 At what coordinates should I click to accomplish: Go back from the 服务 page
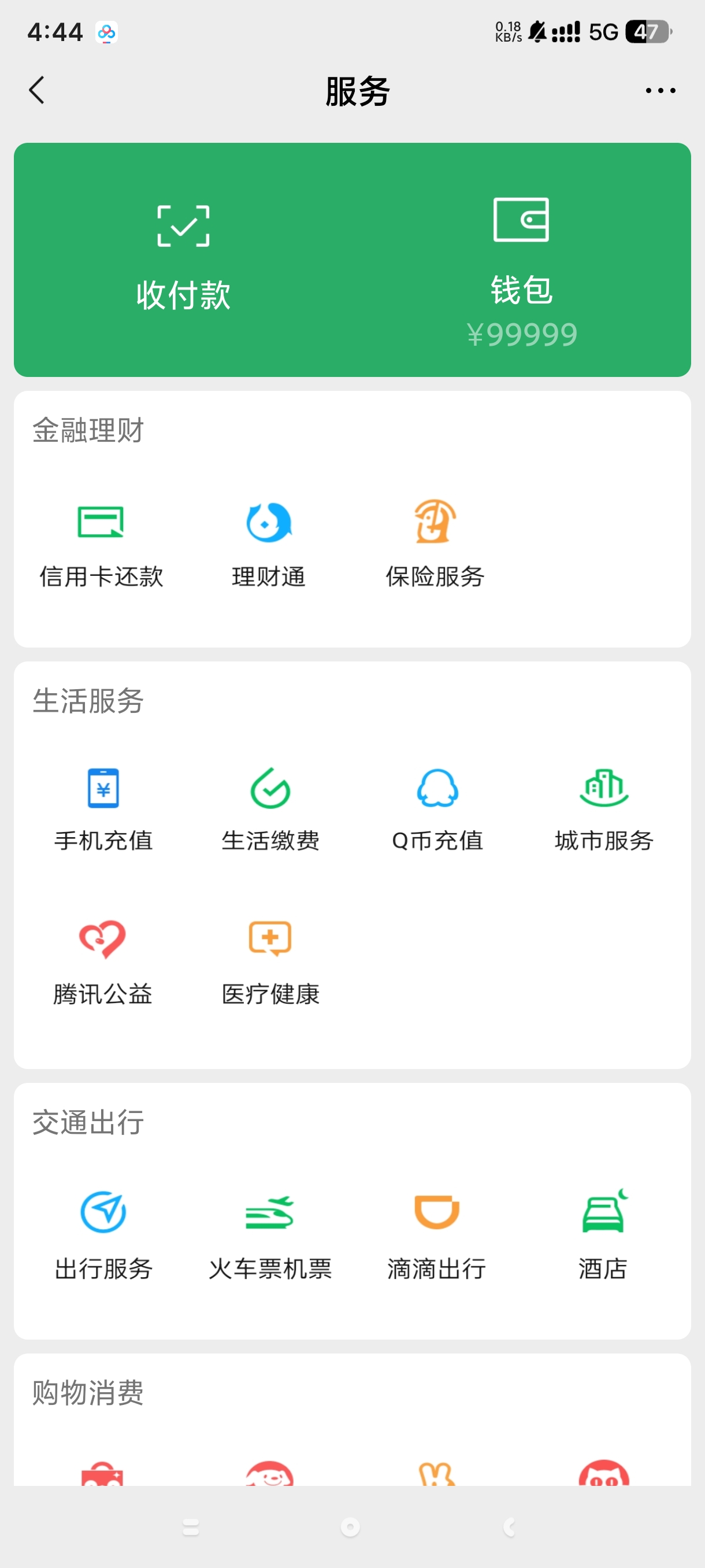click(x=36, y=90)
